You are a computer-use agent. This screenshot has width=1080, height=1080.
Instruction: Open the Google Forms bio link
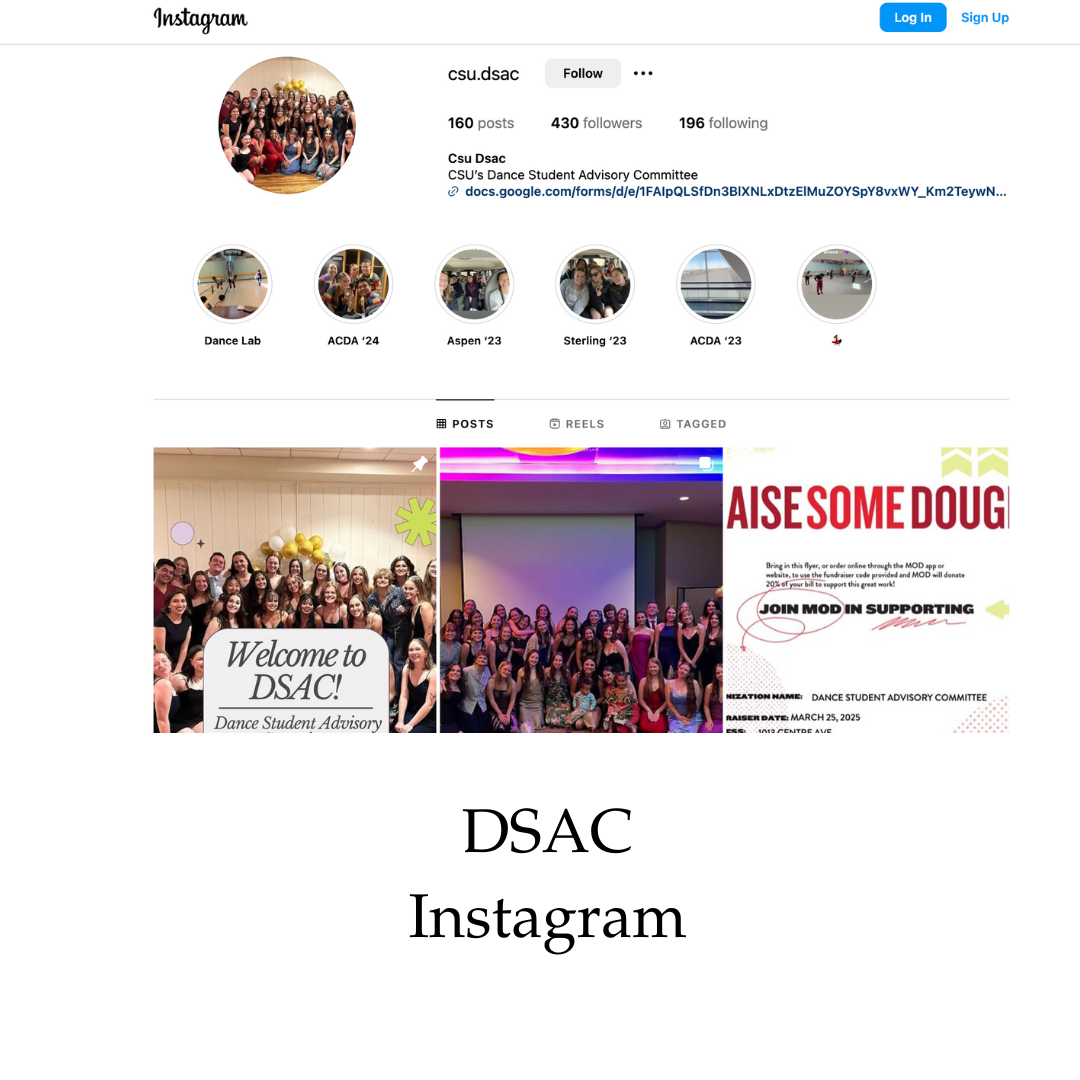pyautogui.click(x=735, y=191)
